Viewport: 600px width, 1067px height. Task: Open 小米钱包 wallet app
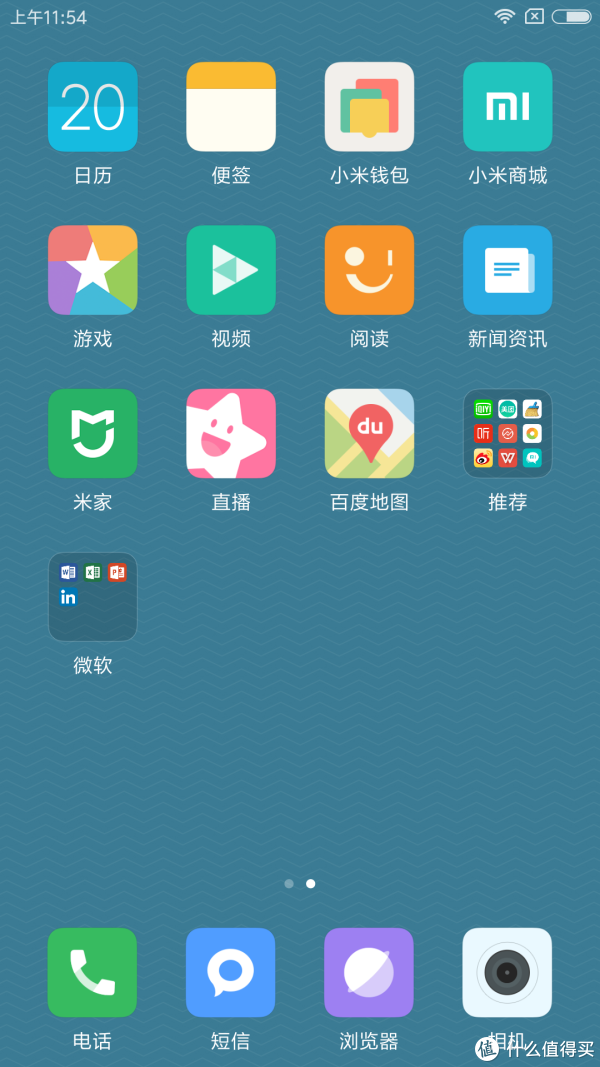click(x=369, y=107)
